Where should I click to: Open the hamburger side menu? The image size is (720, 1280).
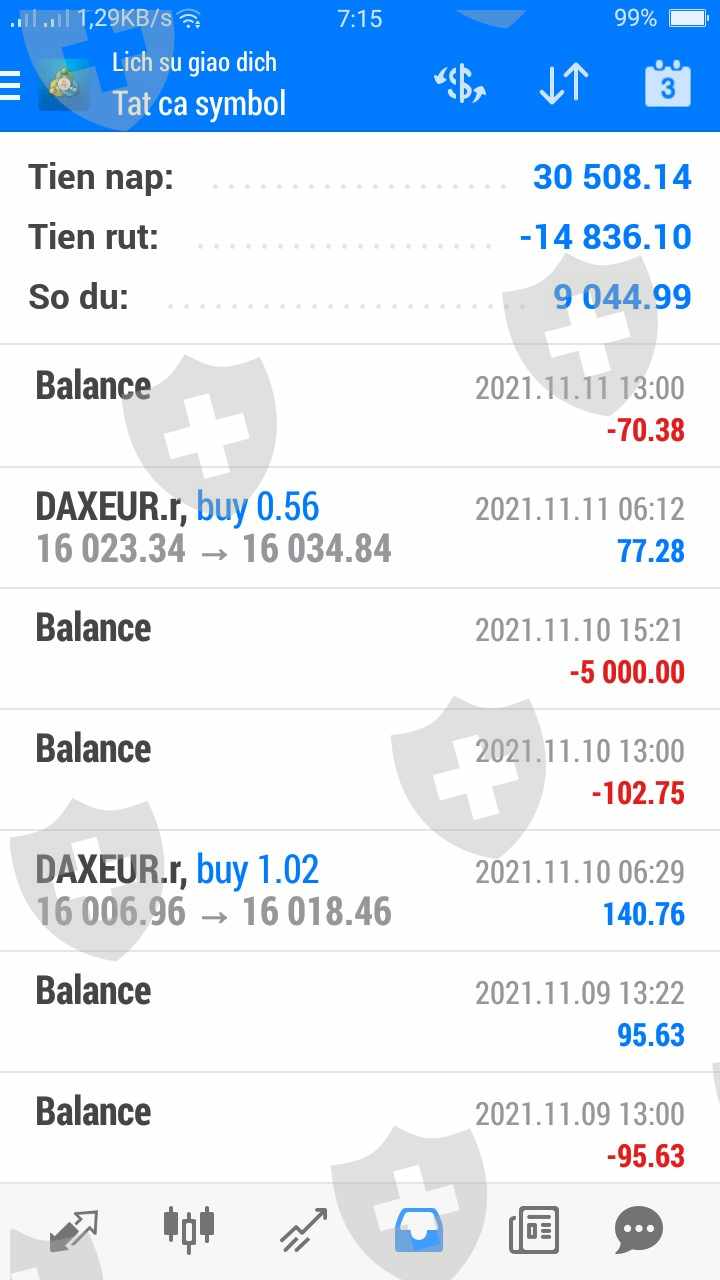pos(10,86)
